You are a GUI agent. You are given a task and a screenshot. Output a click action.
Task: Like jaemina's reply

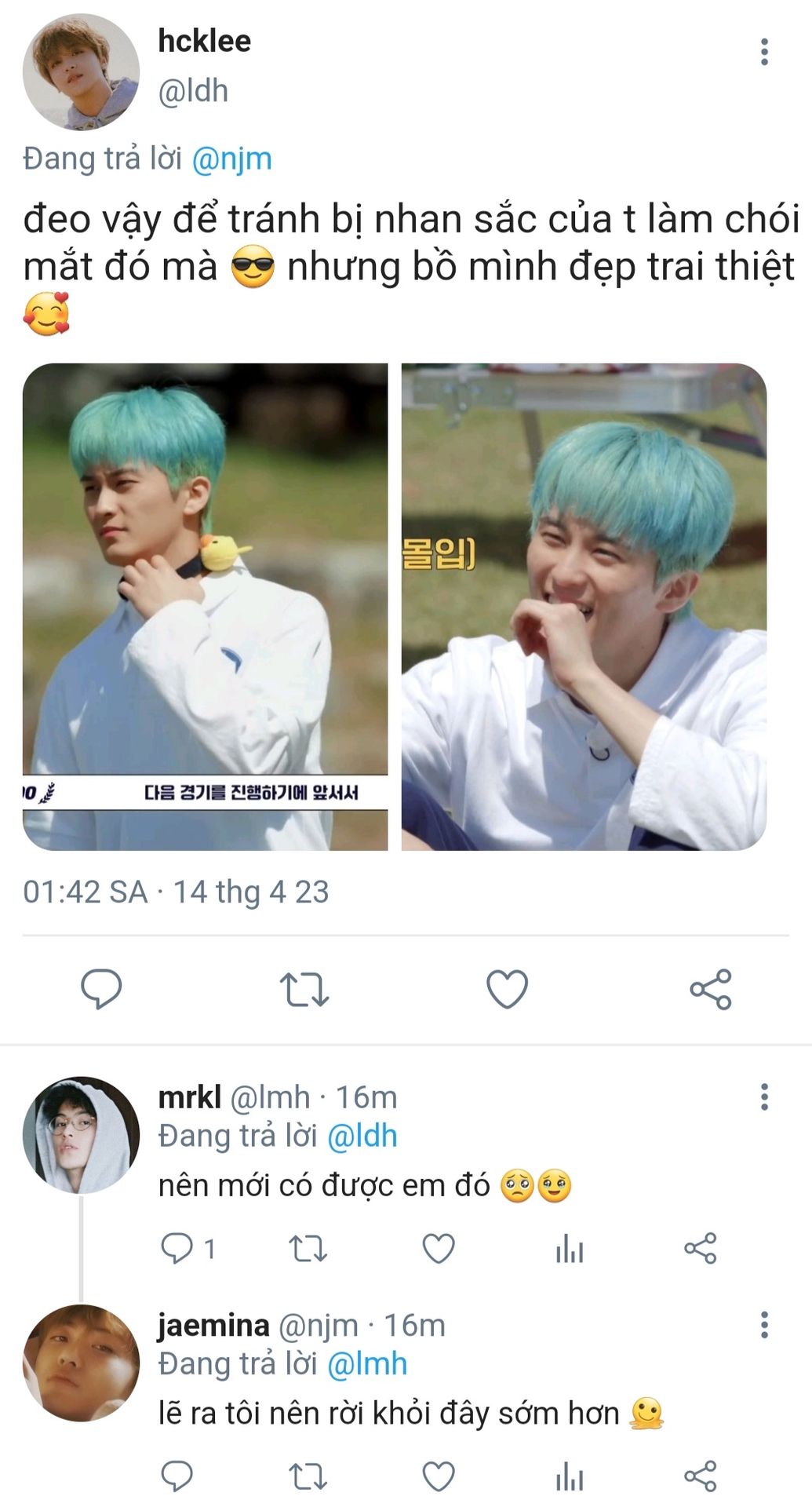tap(439, 1476)
